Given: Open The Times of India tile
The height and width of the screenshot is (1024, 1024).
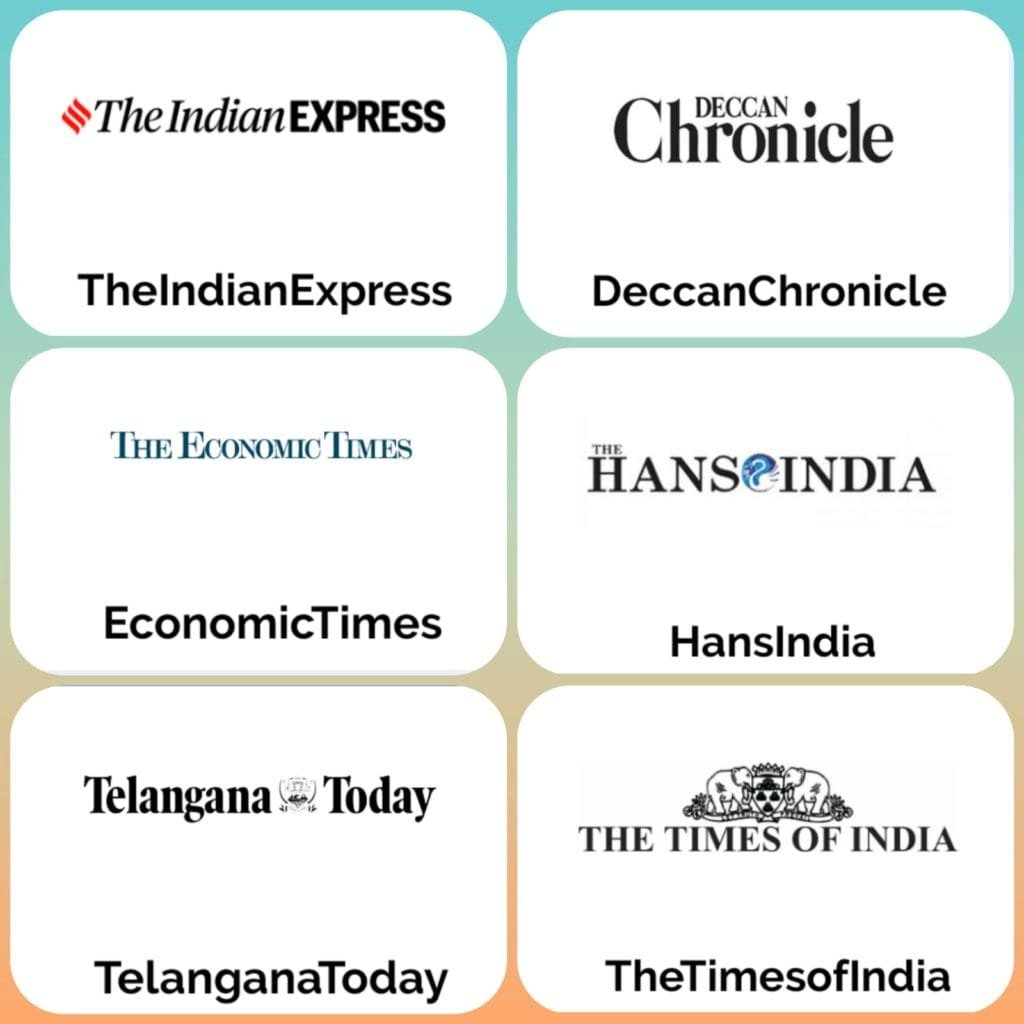Looking at the screenshot, I should tap(766, 848).
